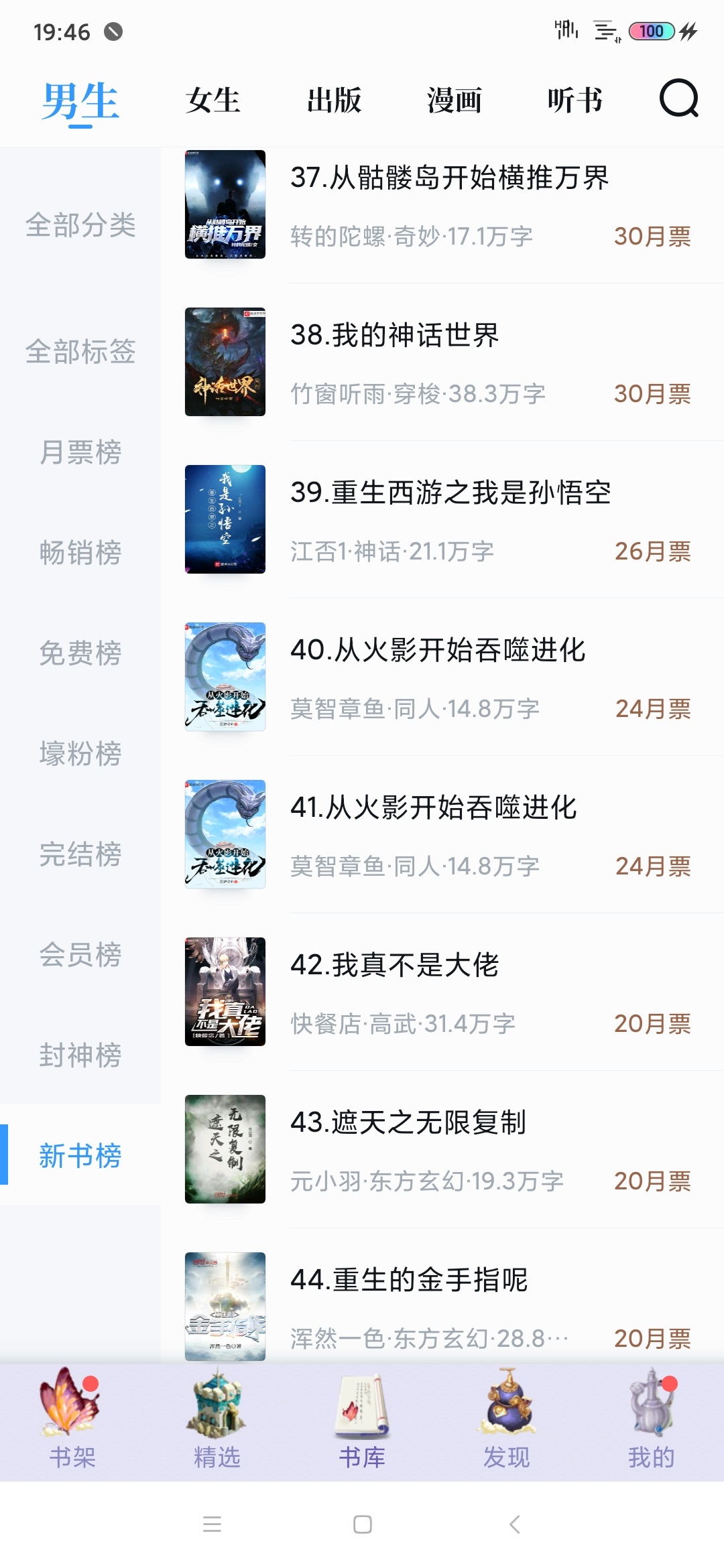Open the 发现 bottom tab
The width and height of the screenshot is (724, 1568).
(x=507, y=1421)
